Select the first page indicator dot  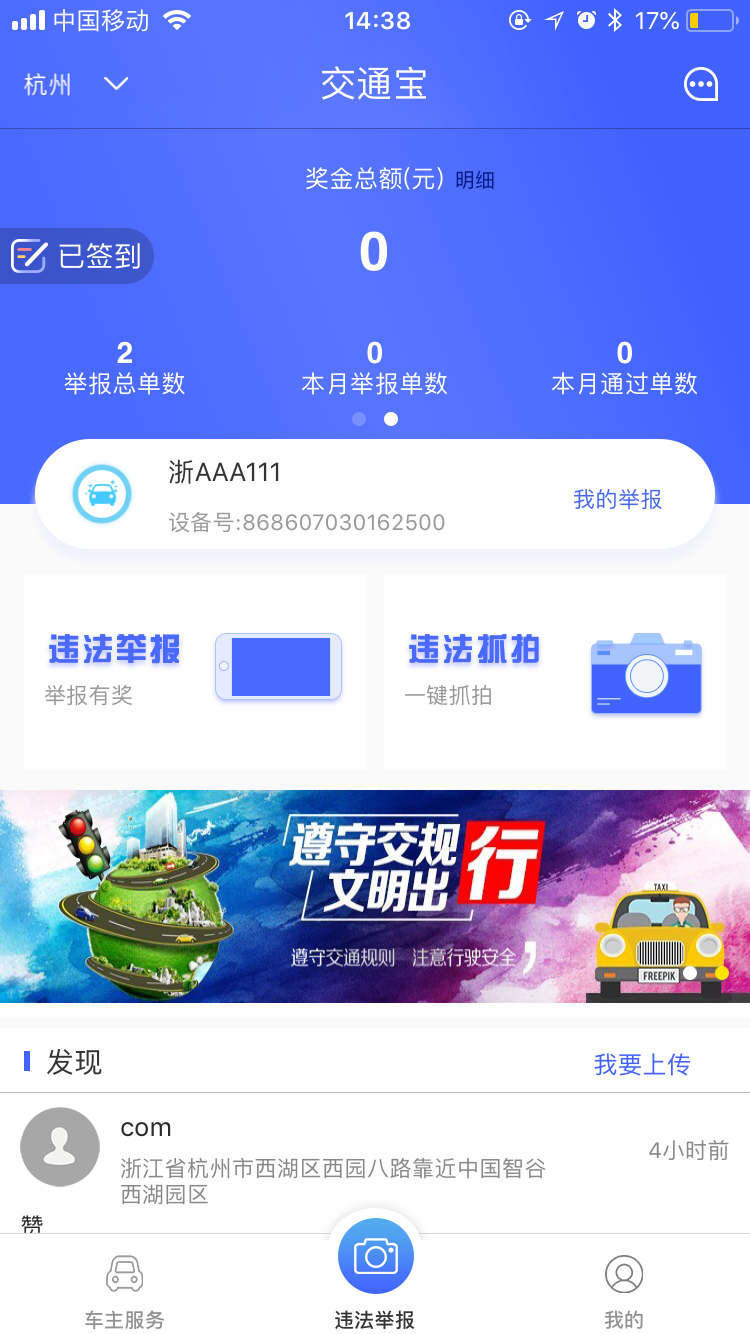[x=359, y=419]
